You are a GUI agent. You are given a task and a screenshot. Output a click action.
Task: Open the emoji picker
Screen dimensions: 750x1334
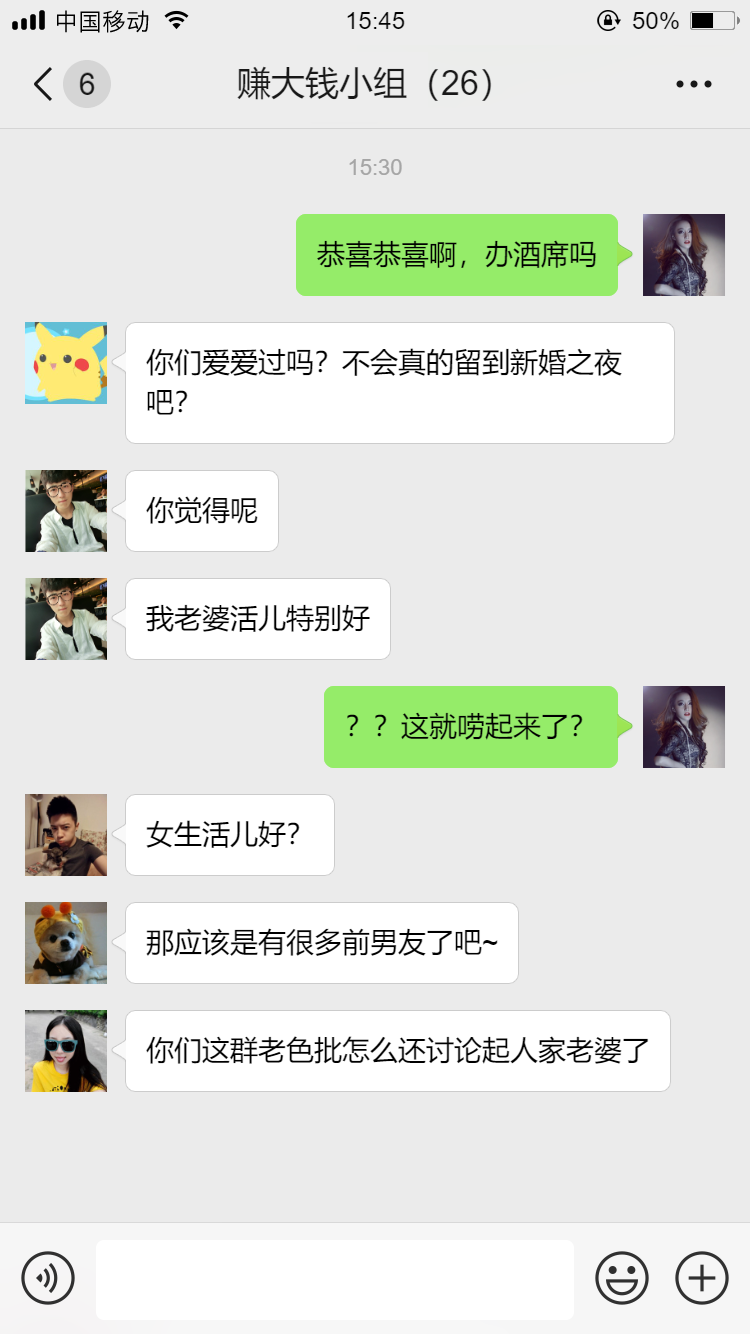(620, 1277)
